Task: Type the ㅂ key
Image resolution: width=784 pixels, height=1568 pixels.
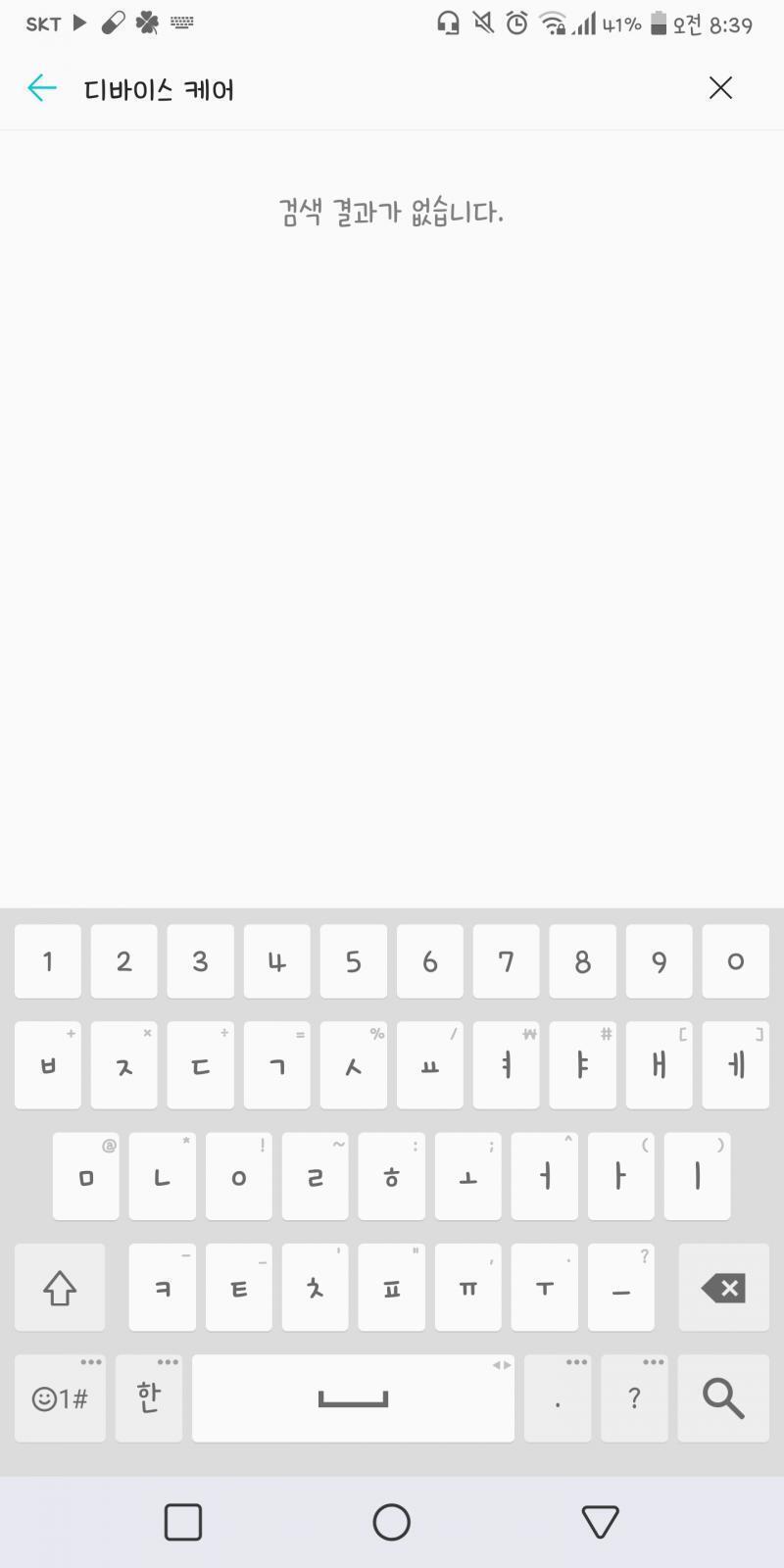Action: tap(48, 1066)
